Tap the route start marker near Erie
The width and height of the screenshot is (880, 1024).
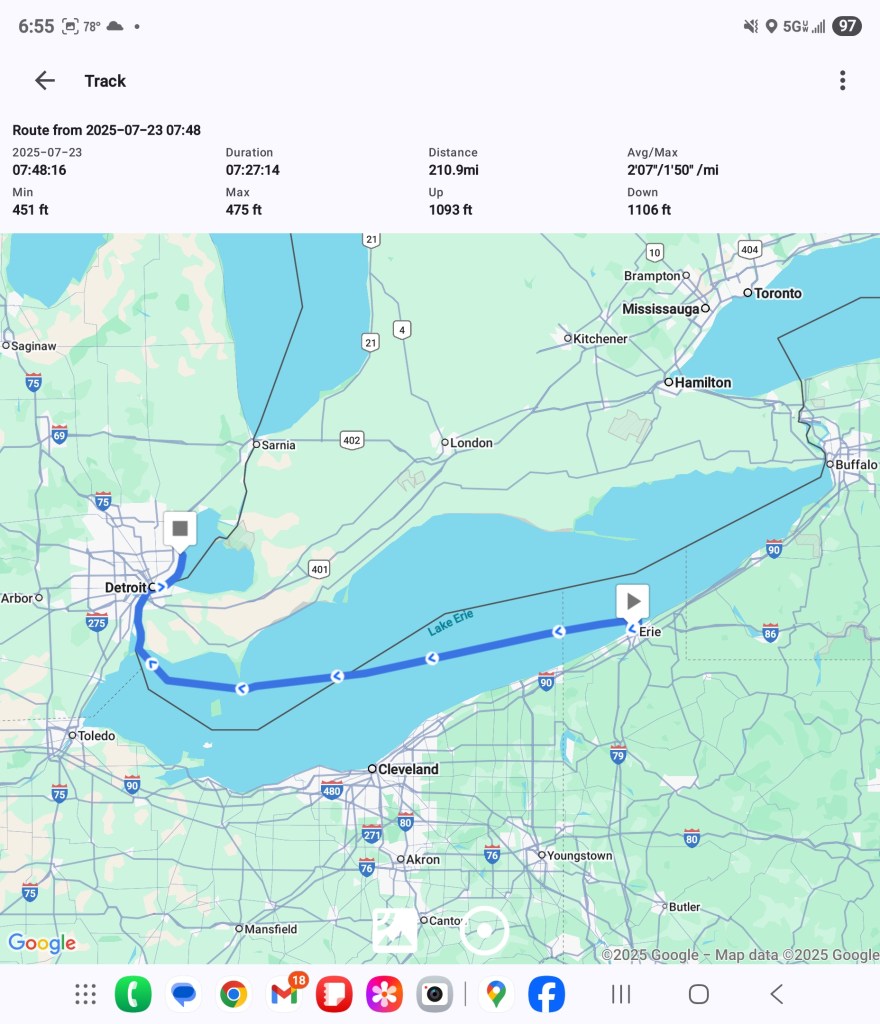click(632, 602)
